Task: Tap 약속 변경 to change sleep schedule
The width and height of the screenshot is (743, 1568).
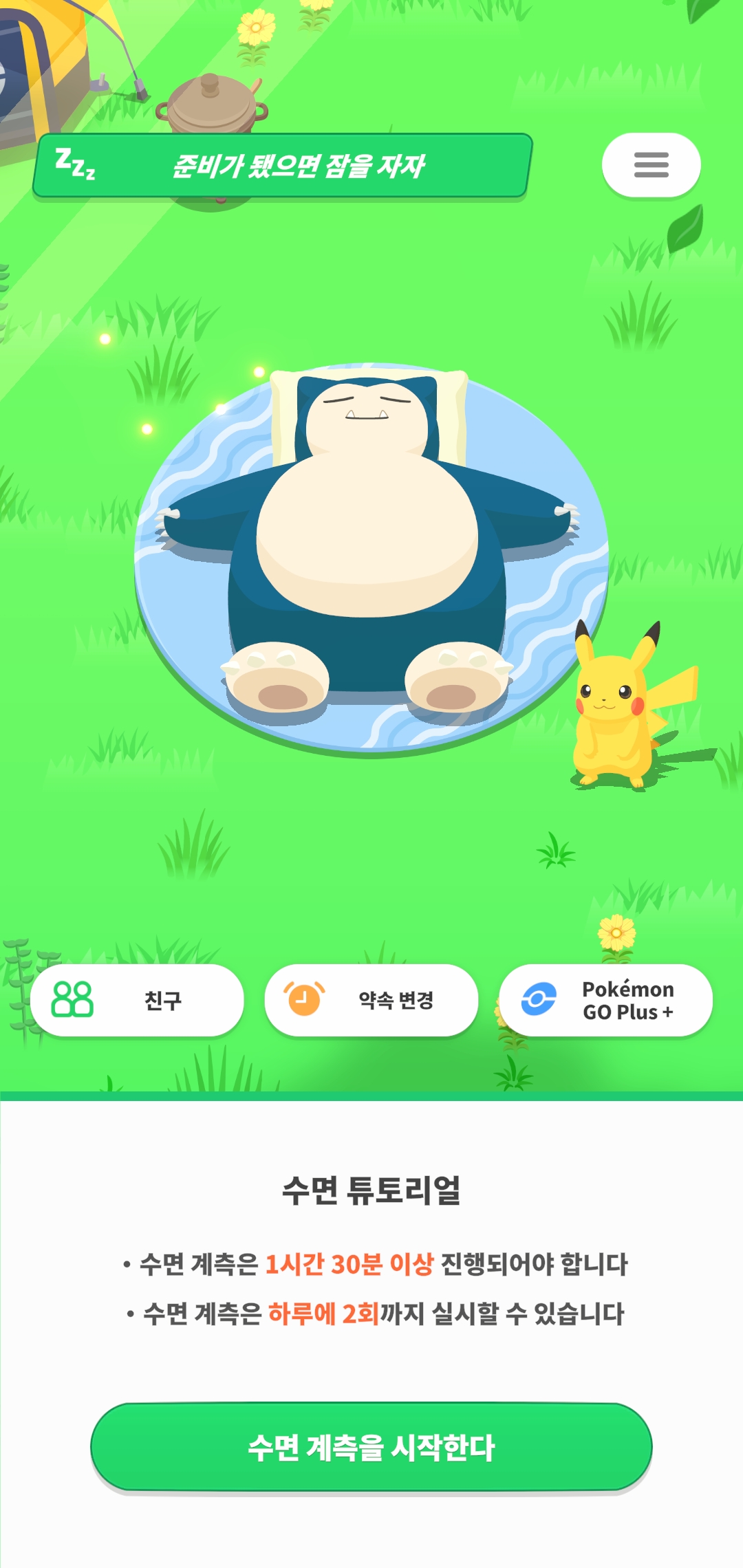Action: pyautogui.click(x=371, y=1000)
